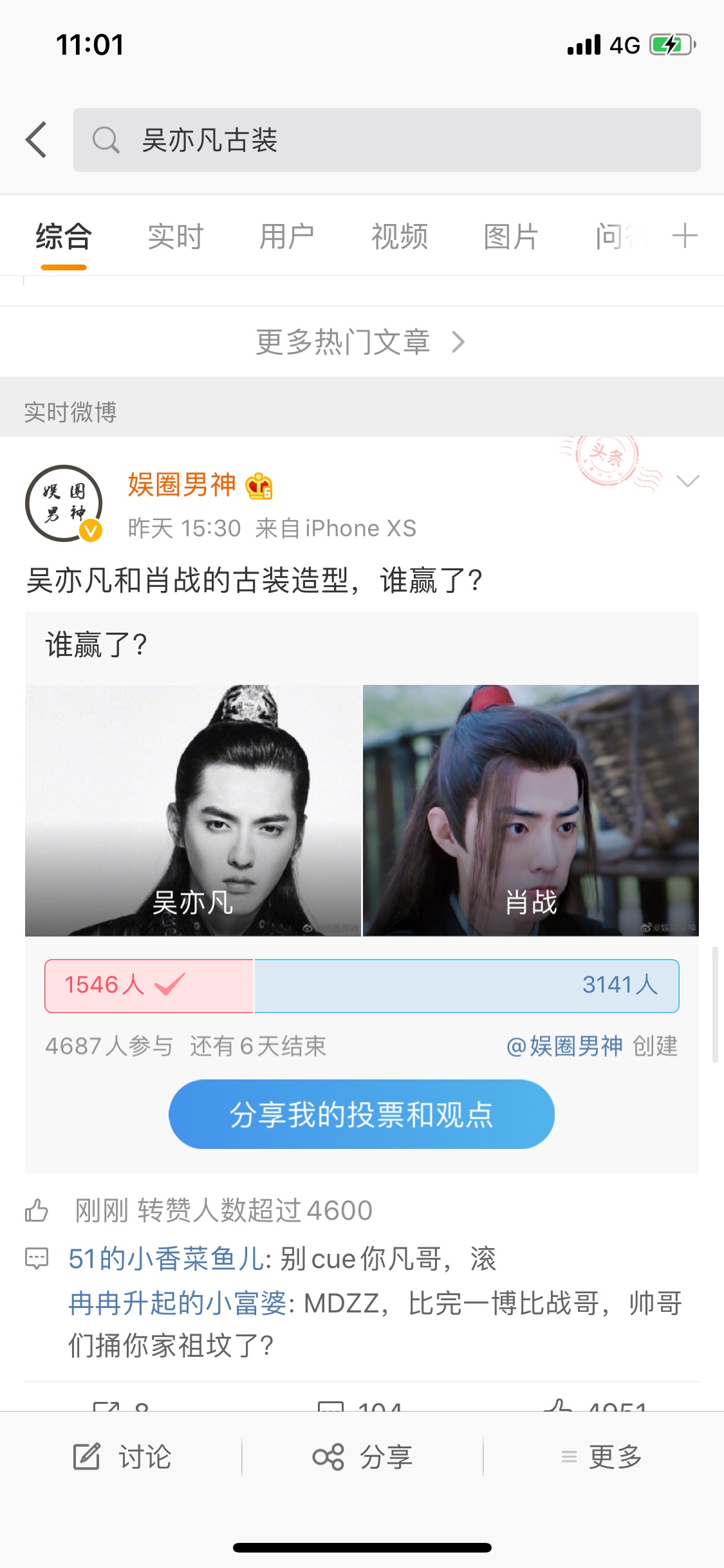
Task: Open the @娱圈男神 poll creator link
Action: (564, 1046)
